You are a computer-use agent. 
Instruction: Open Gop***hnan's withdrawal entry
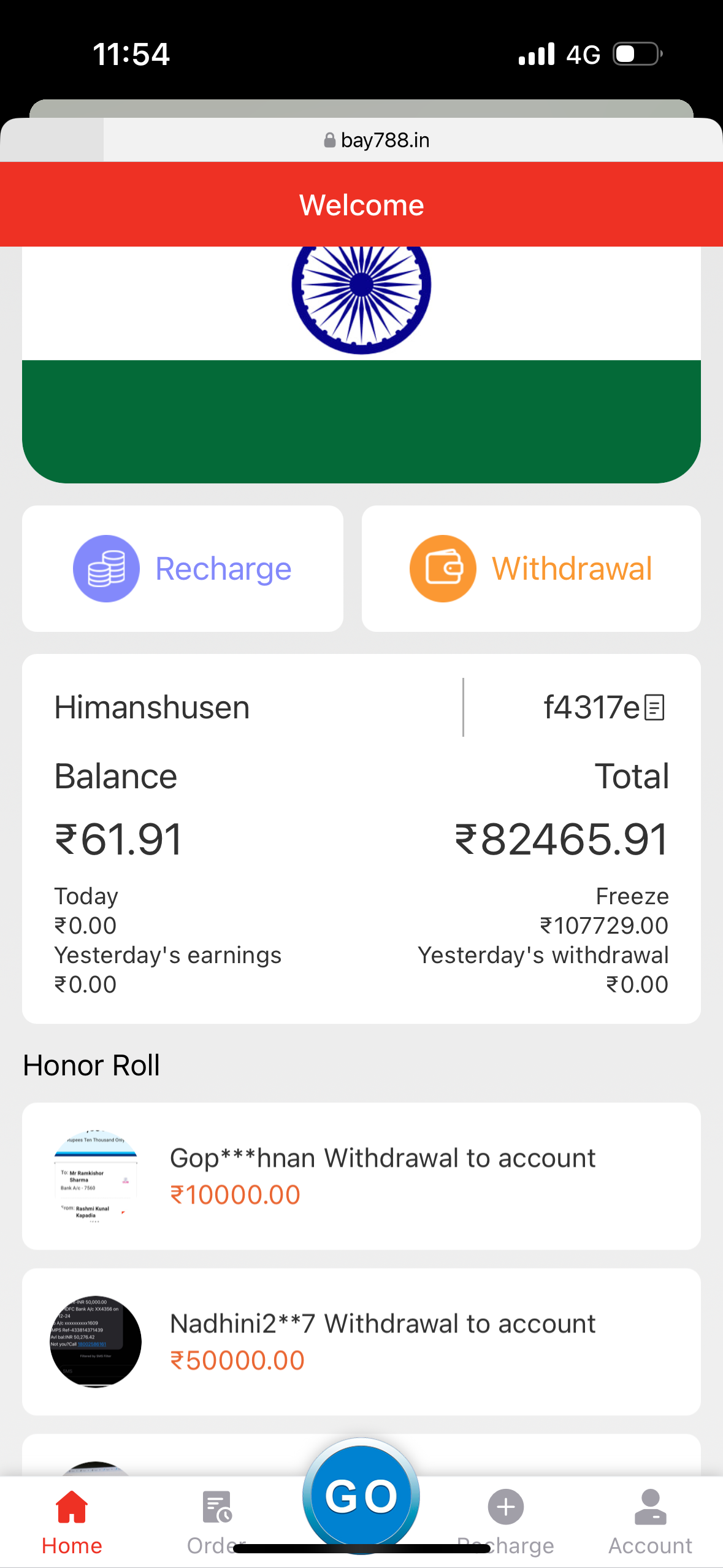(361, 1176)
